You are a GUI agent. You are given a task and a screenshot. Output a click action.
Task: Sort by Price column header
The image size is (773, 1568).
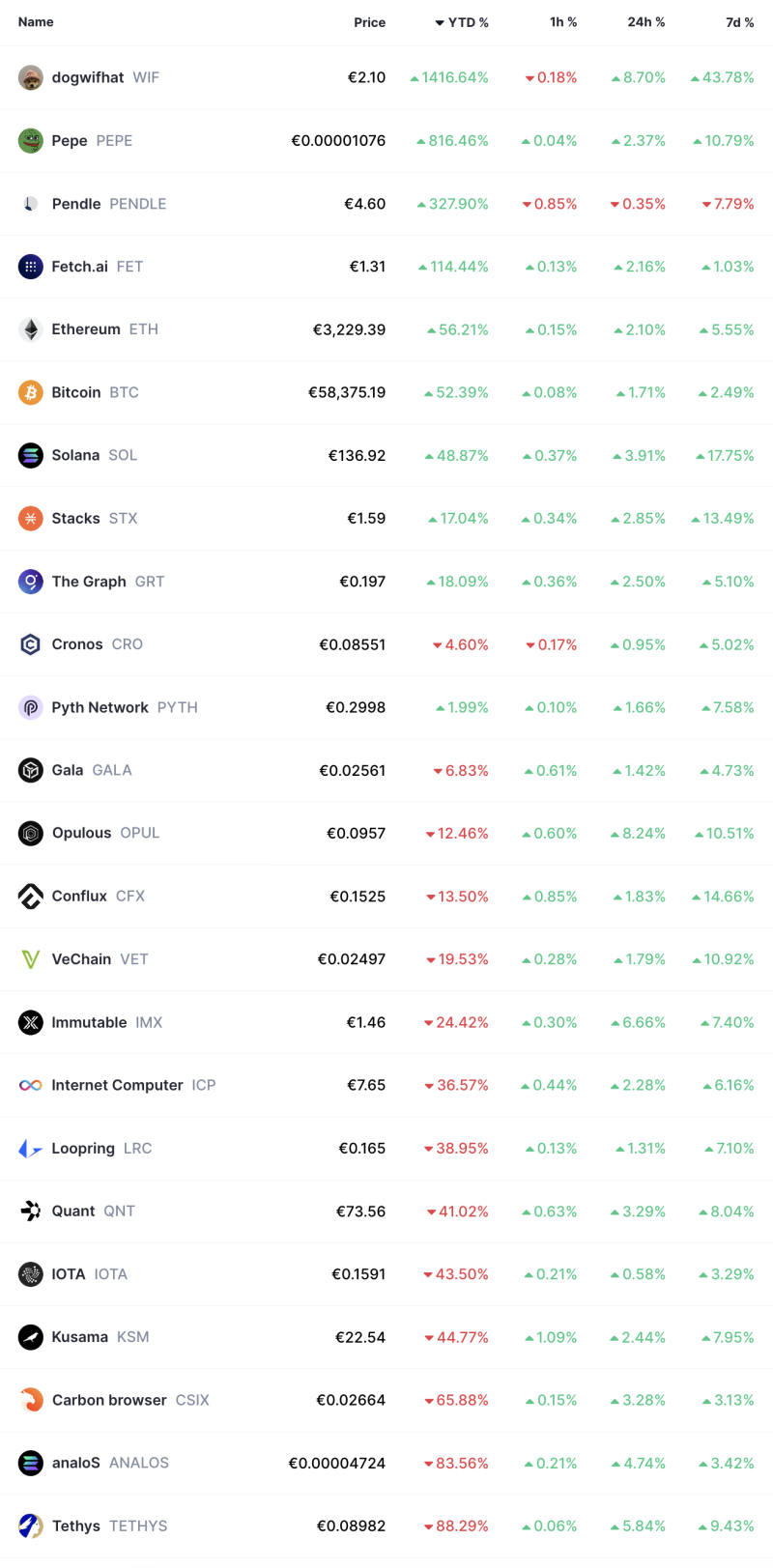[x=369, y=22]
